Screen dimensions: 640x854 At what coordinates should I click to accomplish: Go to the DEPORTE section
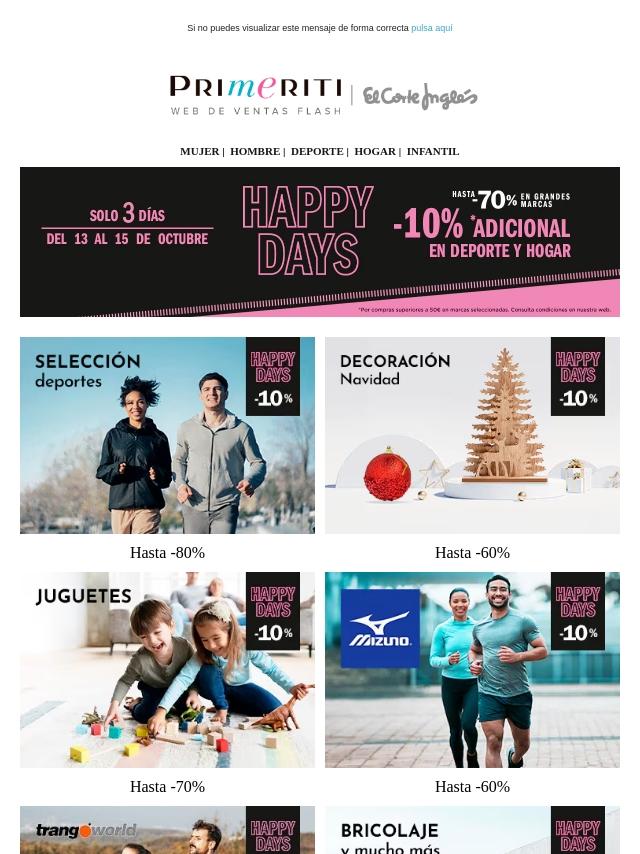[x=316, y=151]
